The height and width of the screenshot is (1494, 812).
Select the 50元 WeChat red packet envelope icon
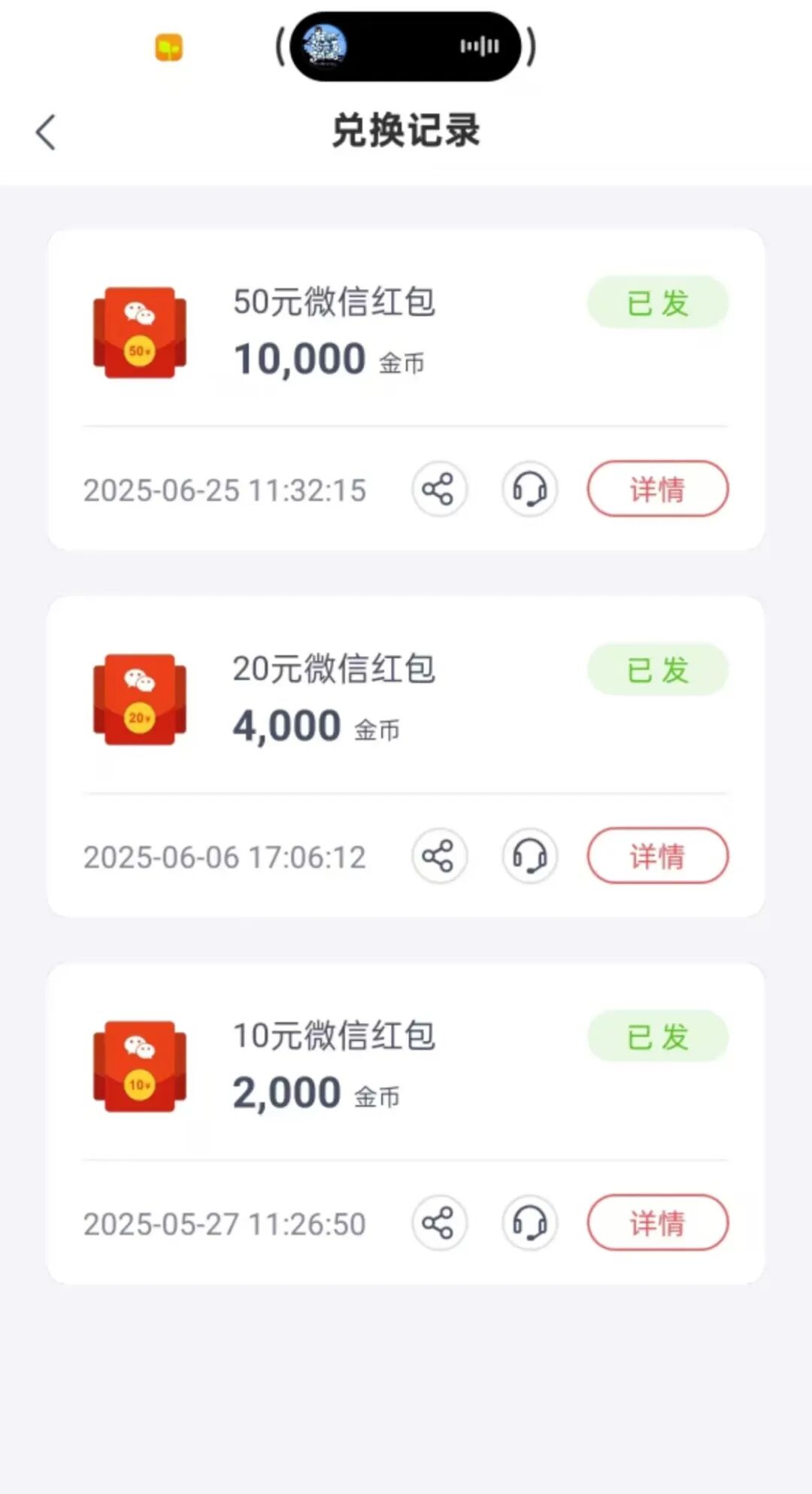(140, 331)
